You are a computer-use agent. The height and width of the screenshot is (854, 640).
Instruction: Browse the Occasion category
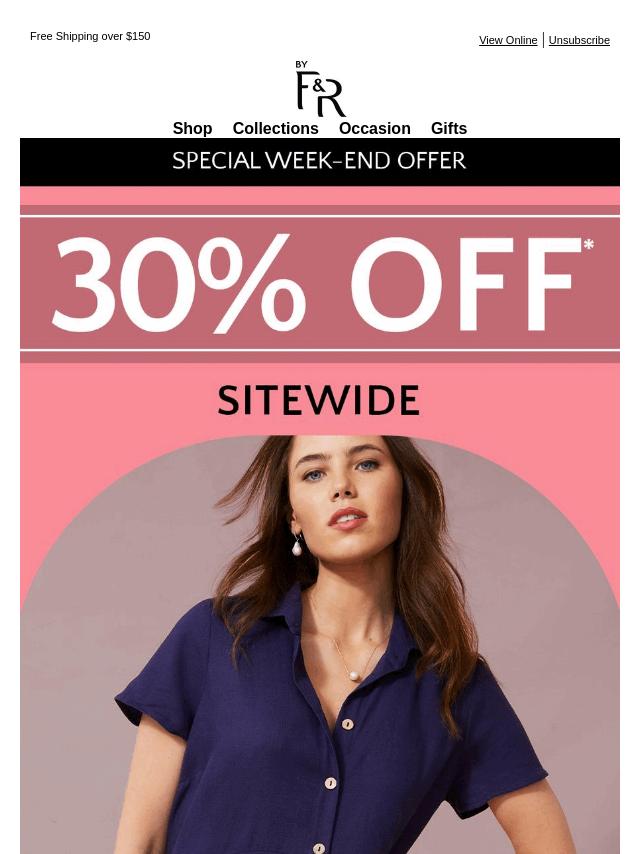[x=374, y=128]
